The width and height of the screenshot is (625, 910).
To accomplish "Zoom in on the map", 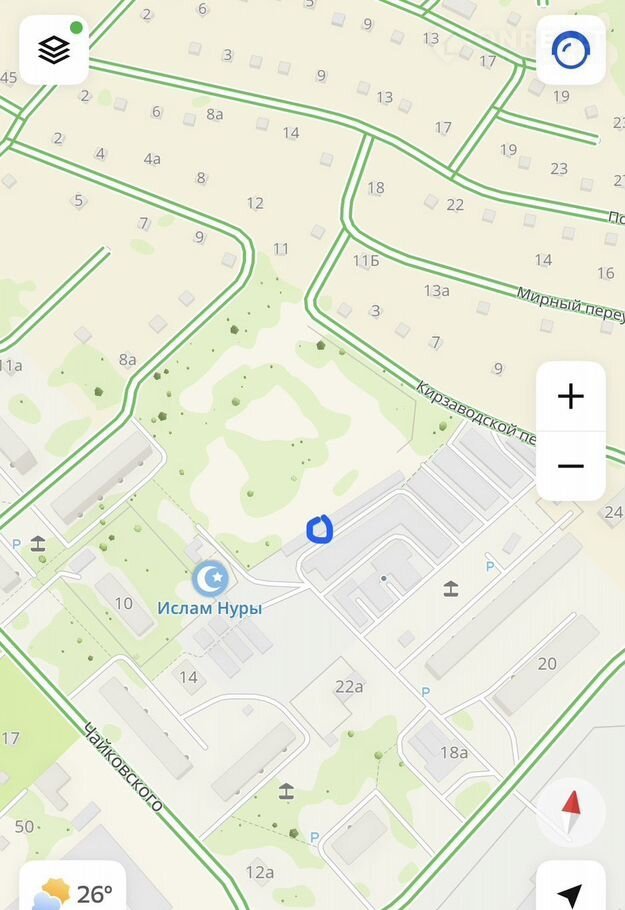I will point(570,397).
